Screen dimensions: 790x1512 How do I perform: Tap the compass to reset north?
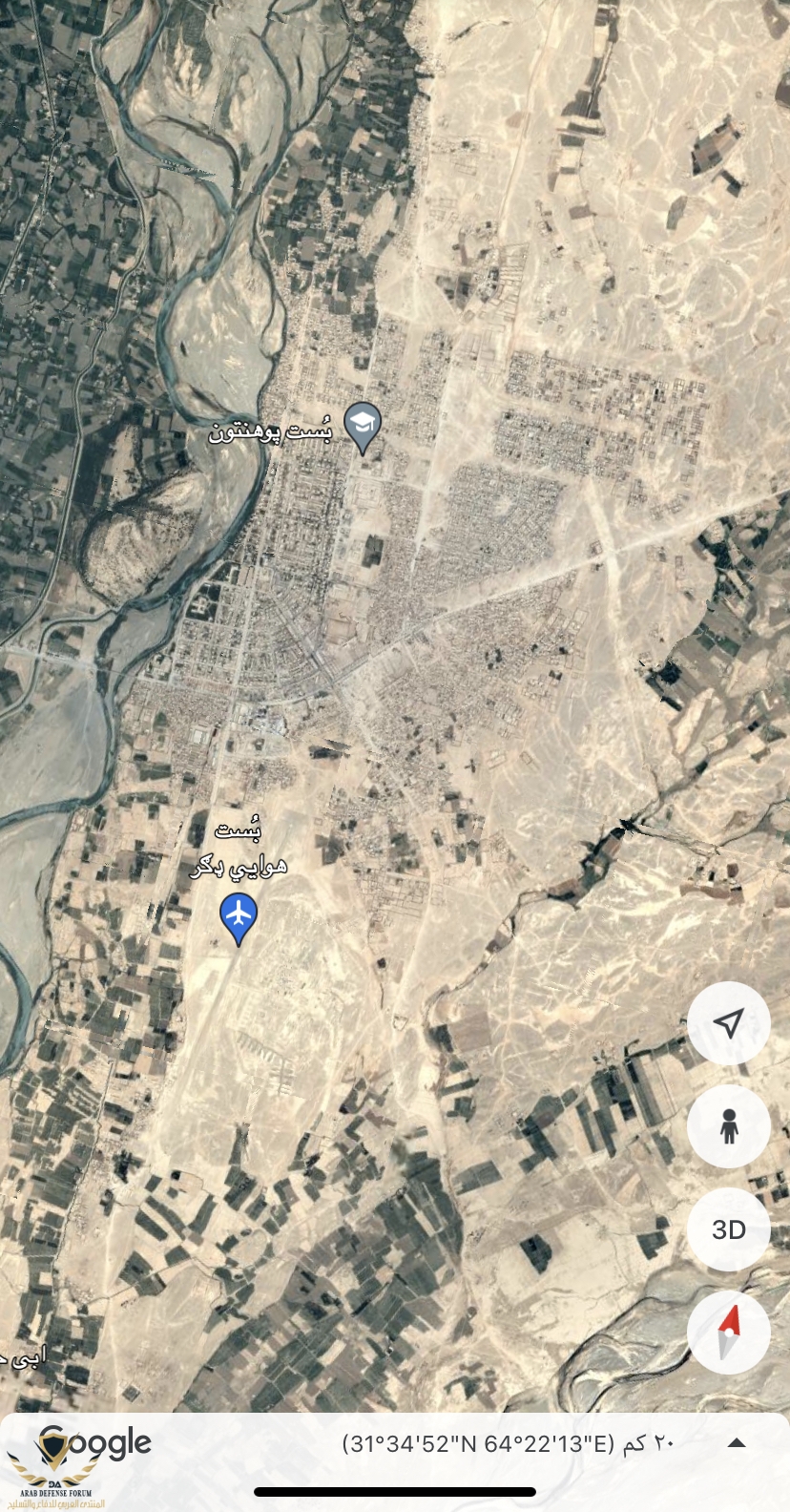[728, 1333]
